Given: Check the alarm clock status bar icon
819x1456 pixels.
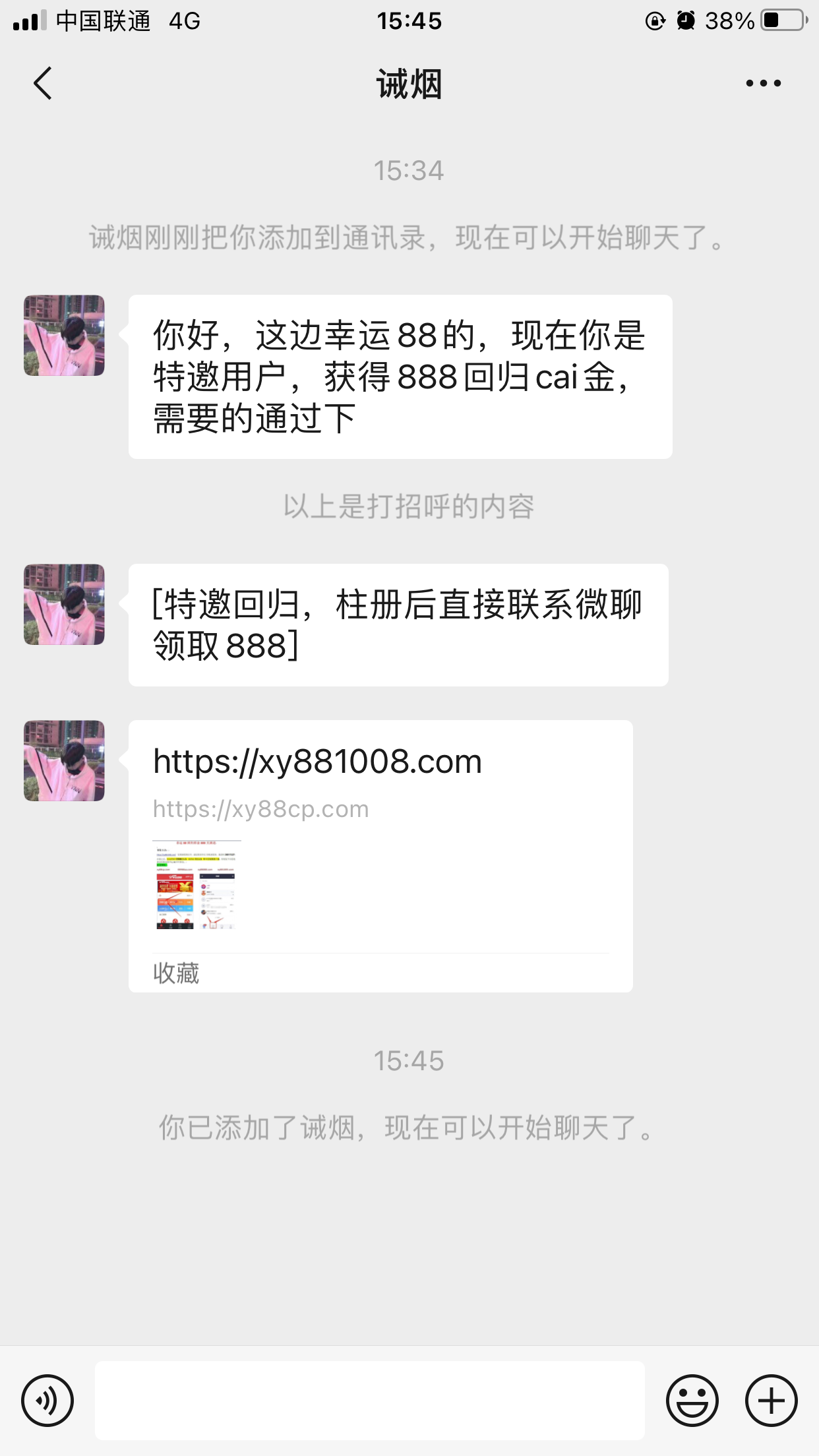Looking at the screenshot, I should click(686, 21).
